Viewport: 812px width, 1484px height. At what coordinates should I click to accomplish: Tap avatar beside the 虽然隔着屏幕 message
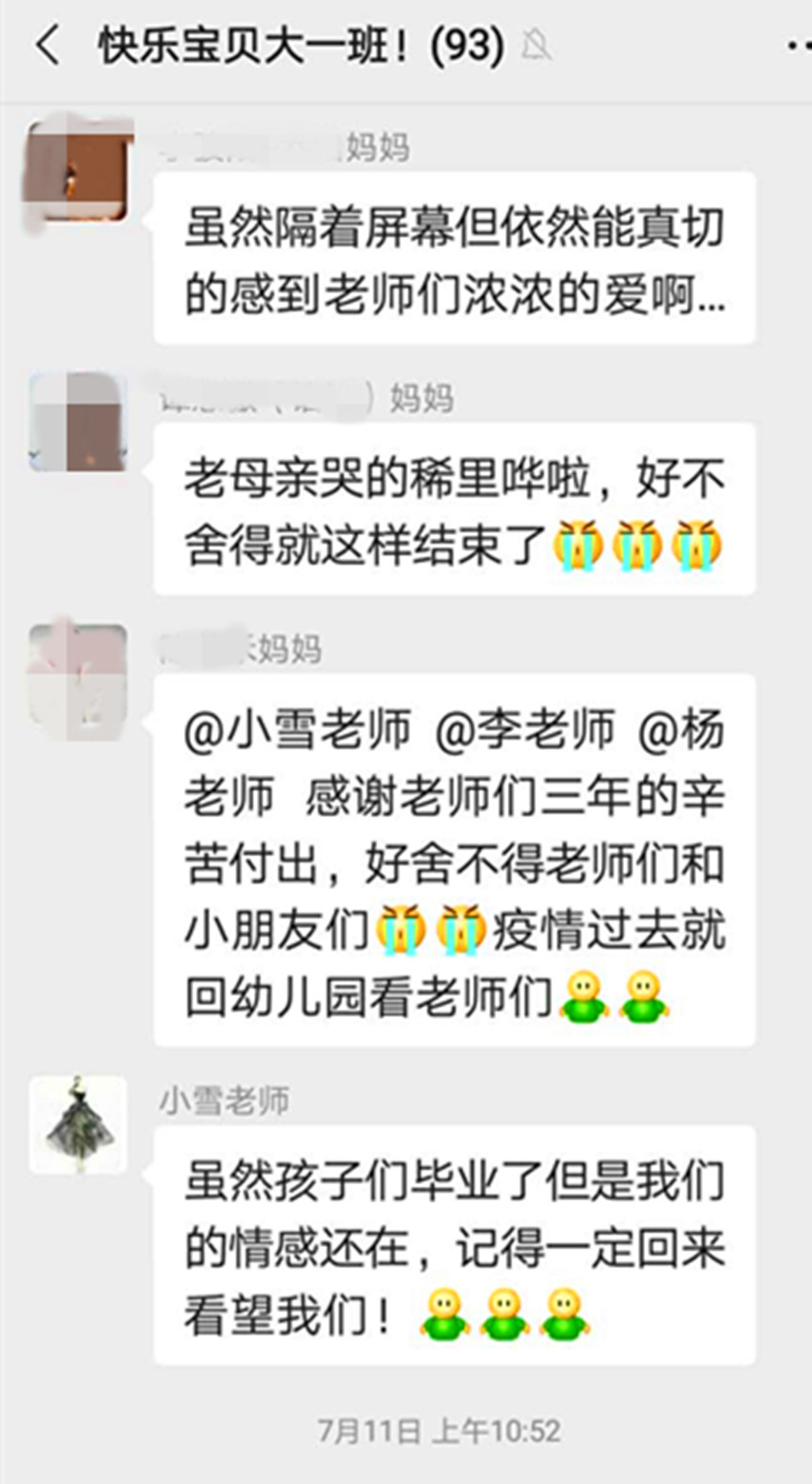77,171
